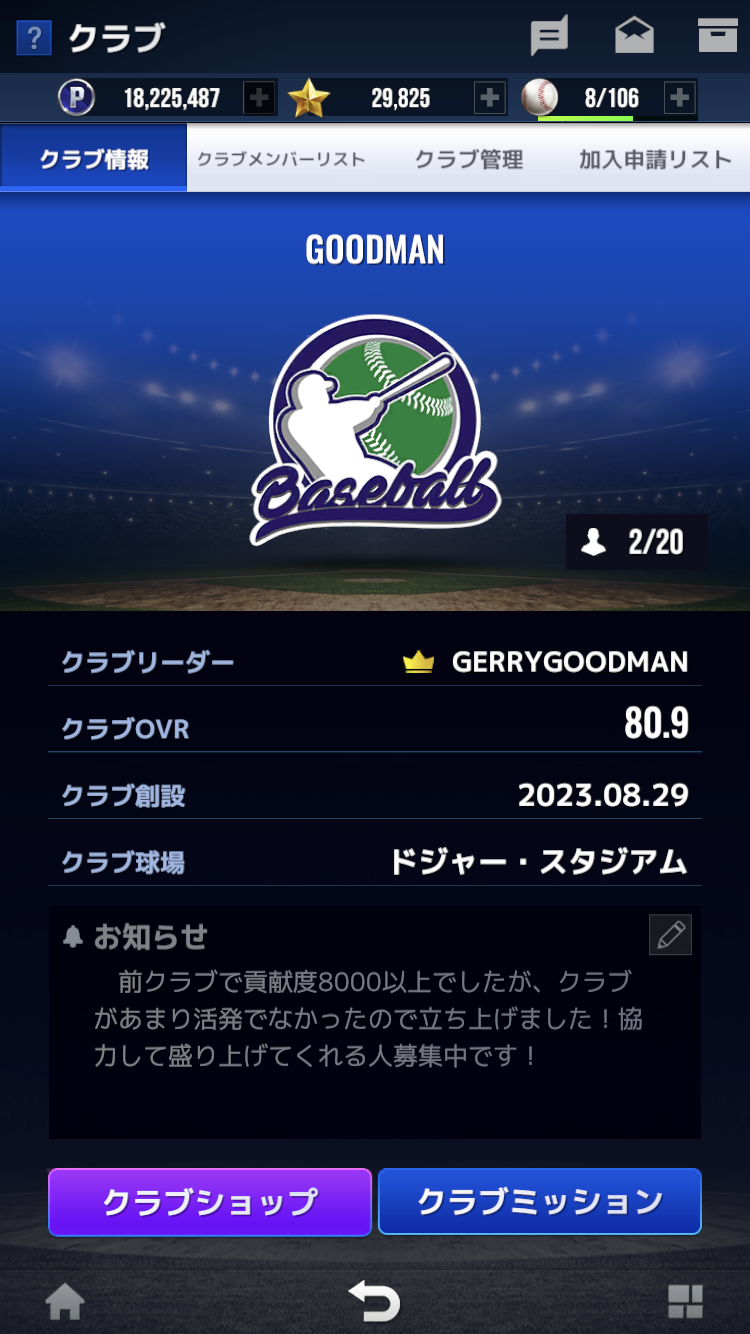This screenshot has width=750, height=1334.
Task: Add more P points with plus button
Action: (x=259, y=98)
